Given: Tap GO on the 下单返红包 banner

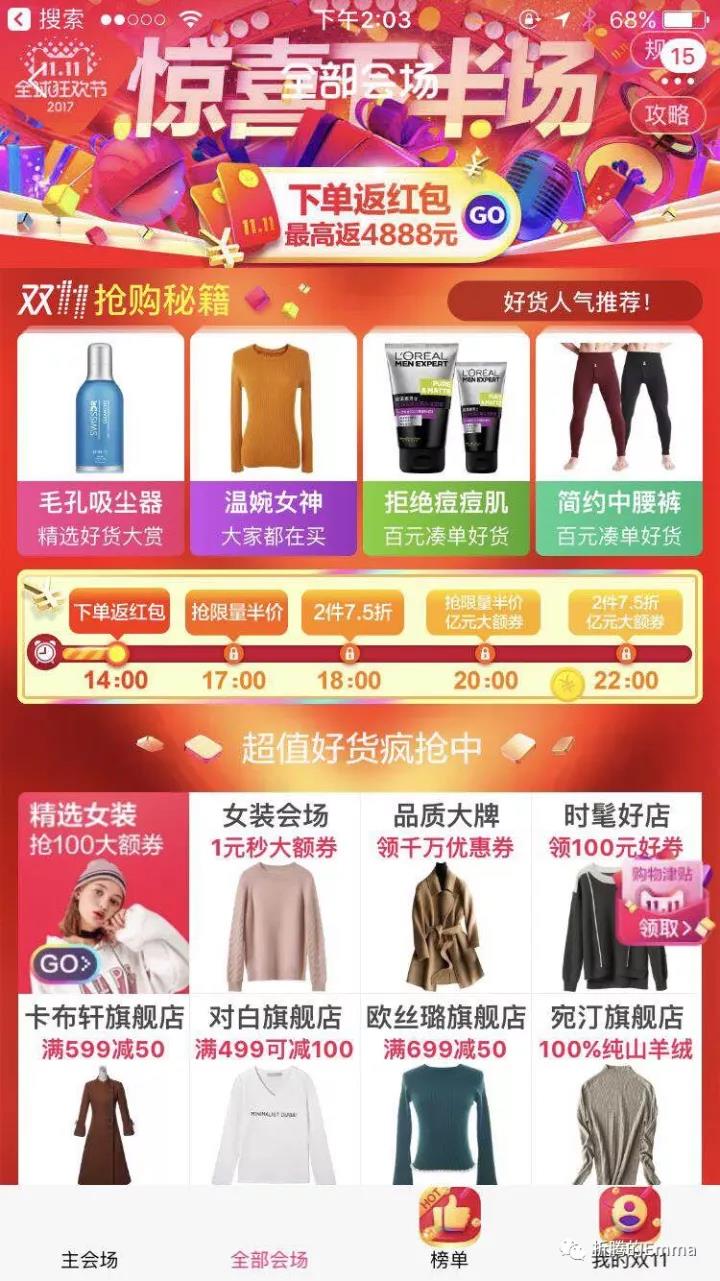Looking at the screenshot, I should coord(487,214).
